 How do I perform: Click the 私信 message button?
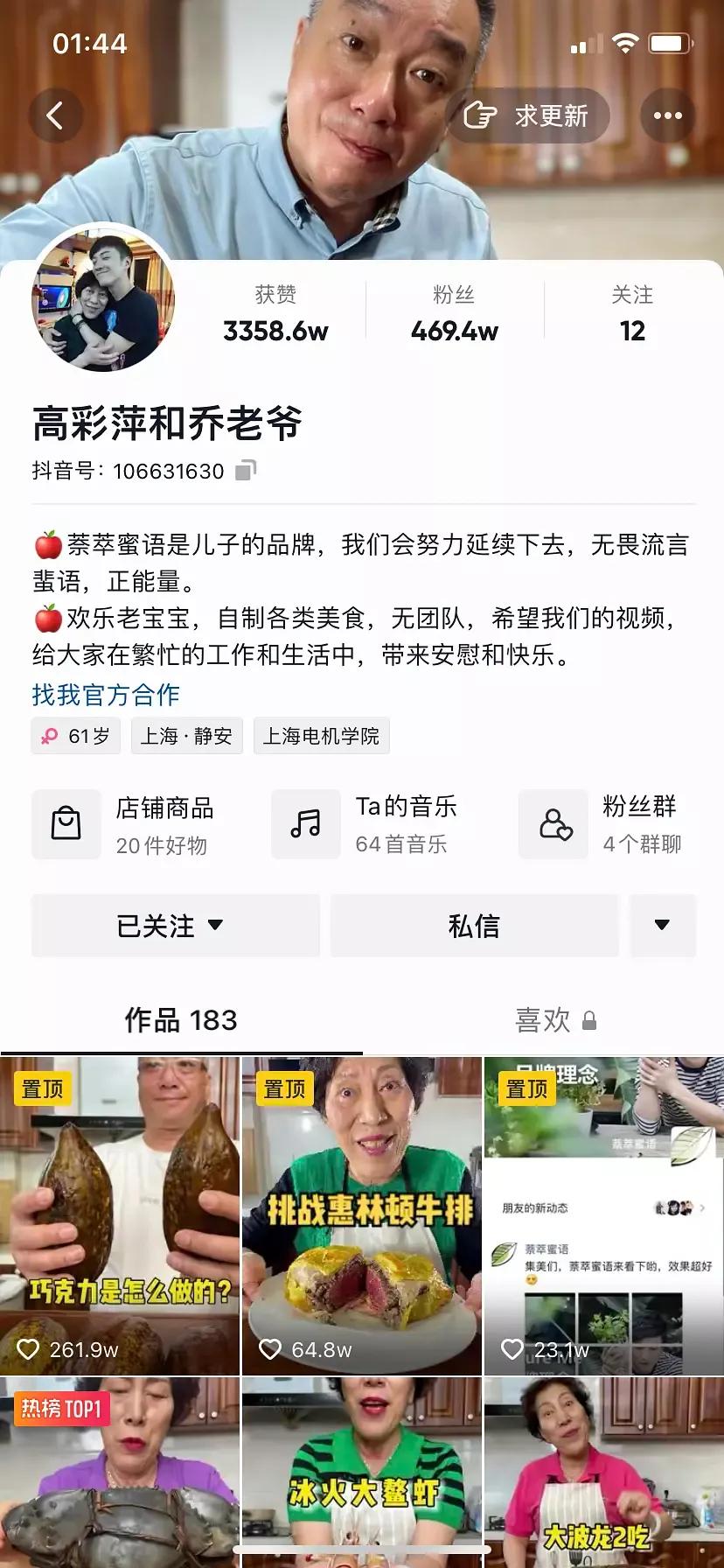click(x=473, y=926)
